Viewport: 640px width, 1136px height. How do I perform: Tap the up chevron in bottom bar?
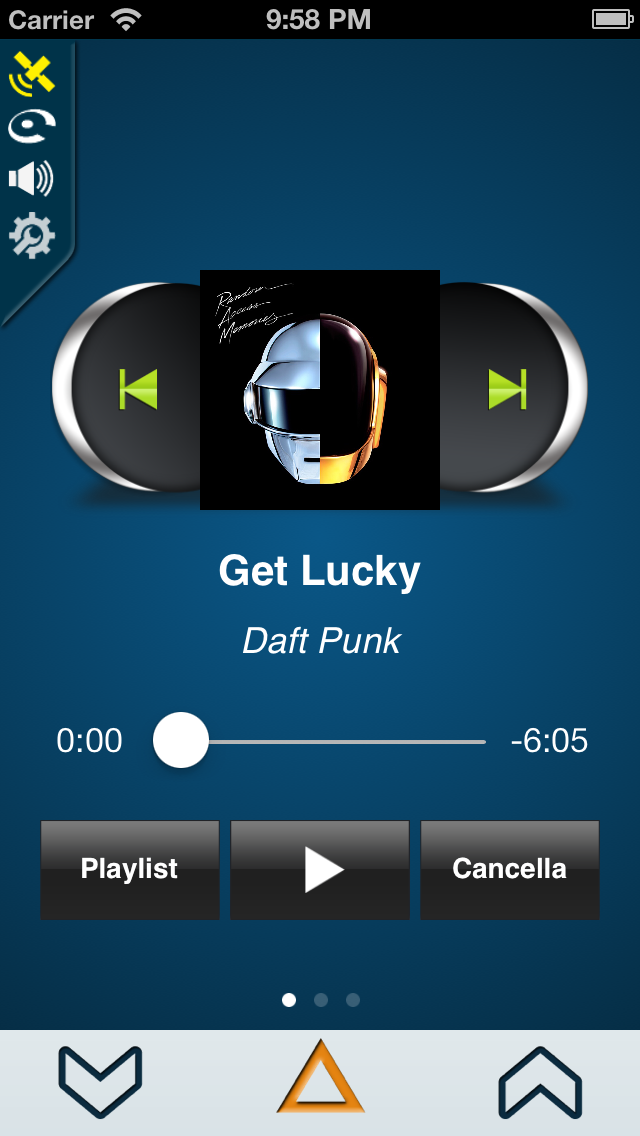click(x=540, y=1081)
